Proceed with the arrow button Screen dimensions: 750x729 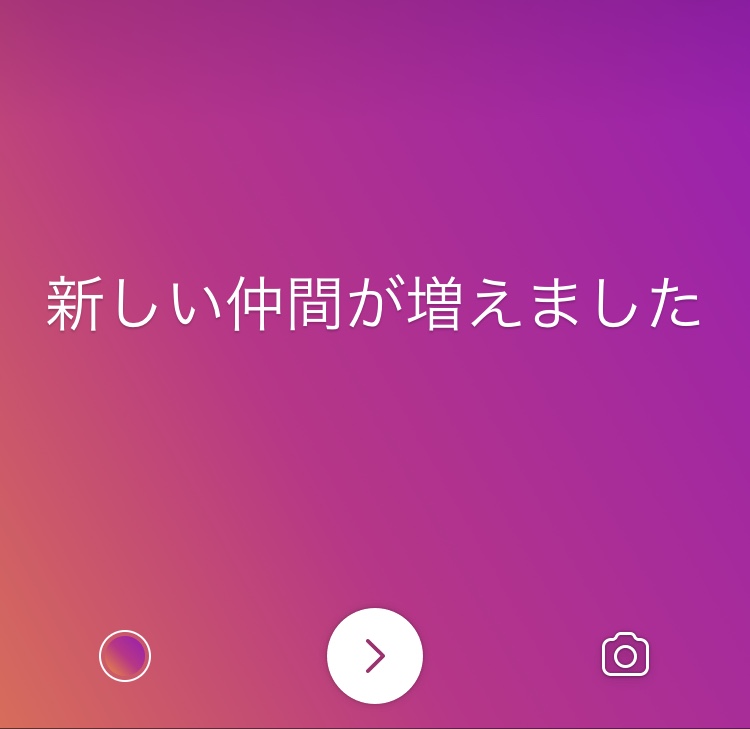click(375, 656)
